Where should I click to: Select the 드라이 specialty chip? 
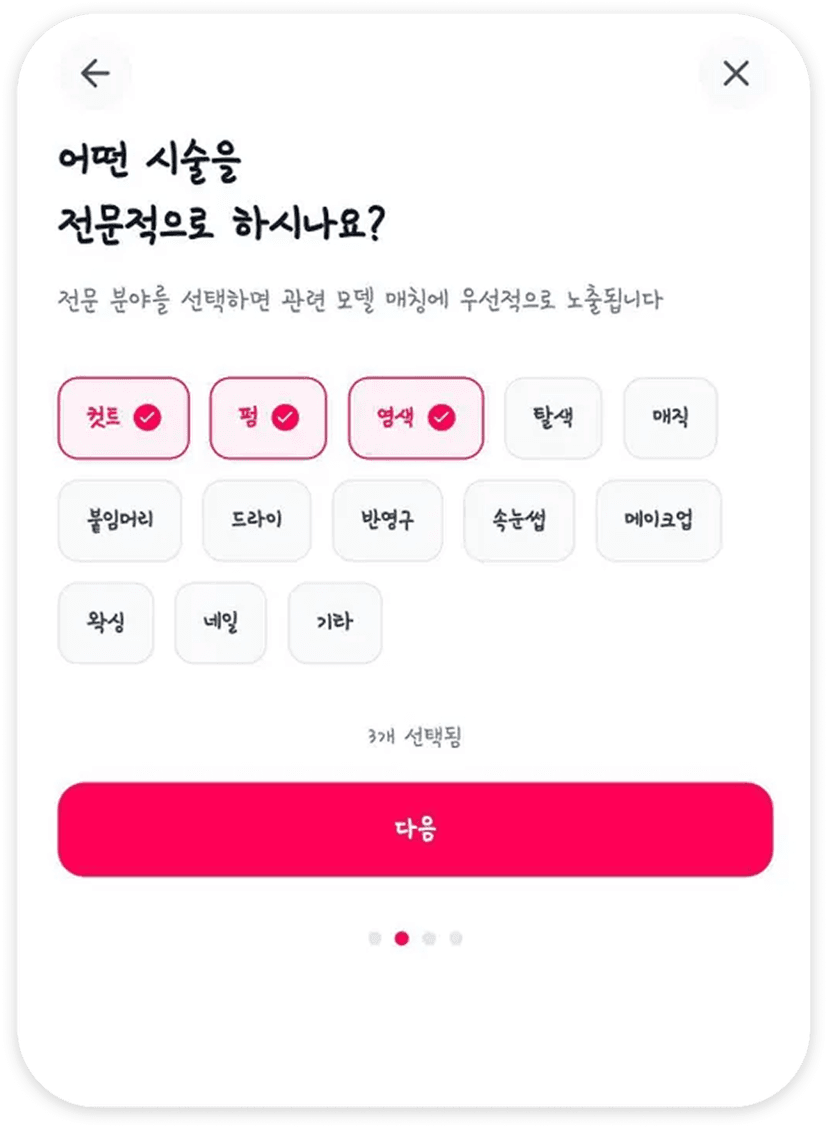[x=255, y=520]
